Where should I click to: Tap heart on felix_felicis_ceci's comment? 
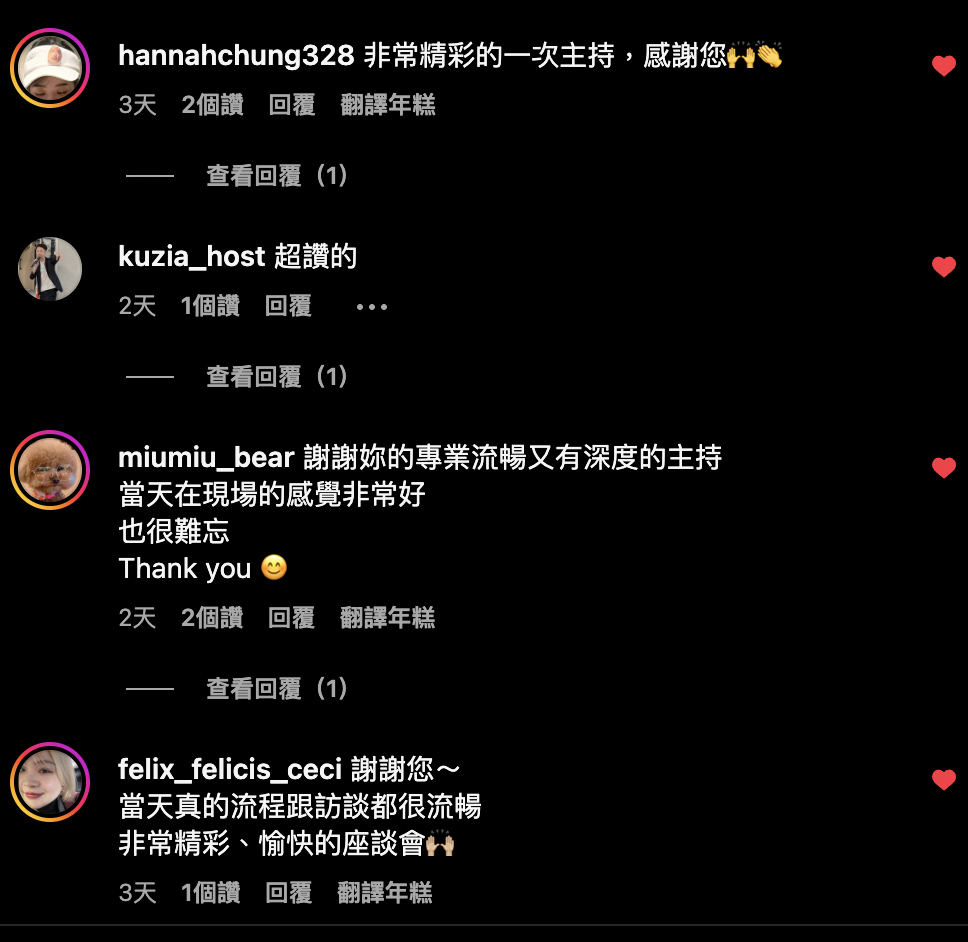click(x=943, y=779)
